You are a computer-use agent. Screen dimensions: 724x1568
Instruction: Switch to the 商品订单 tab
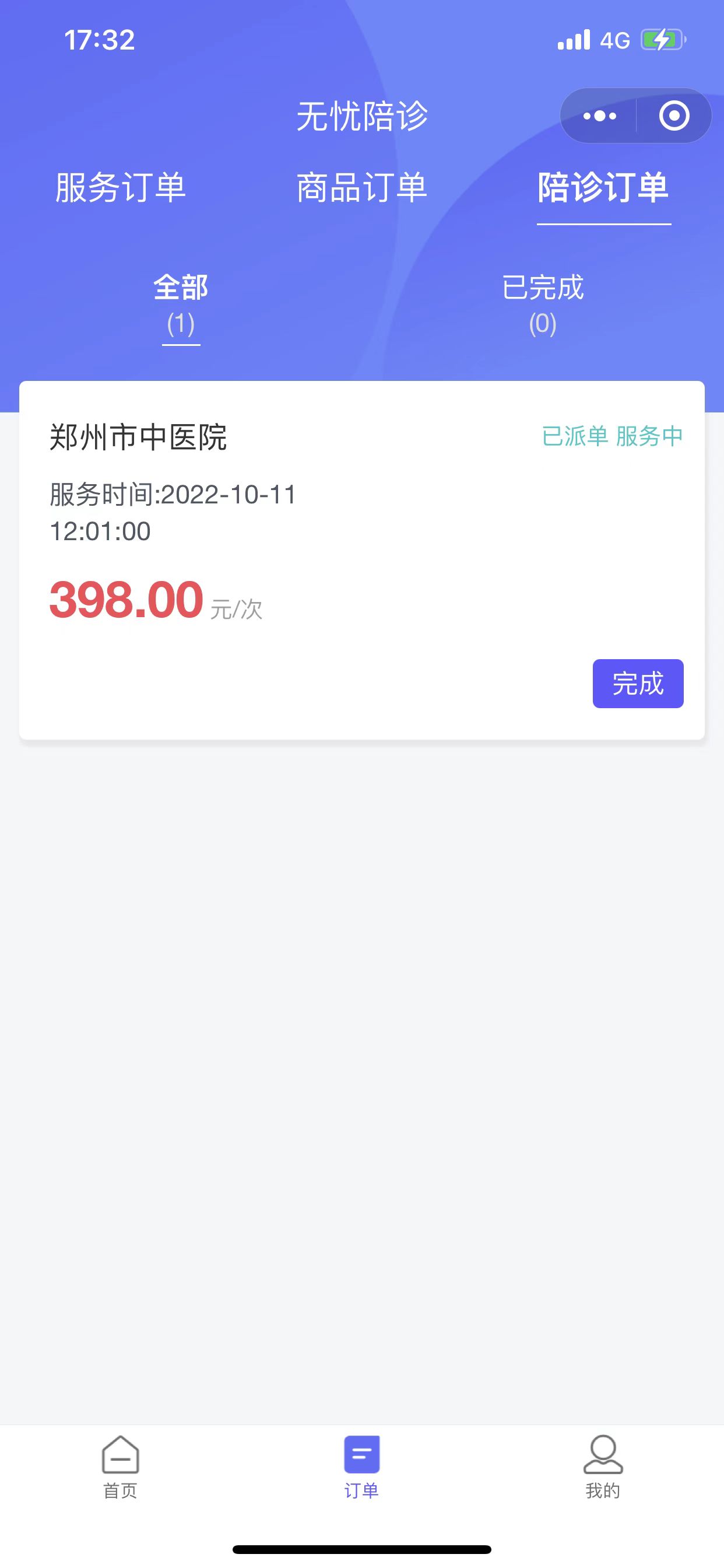click(x=362, y=187)
